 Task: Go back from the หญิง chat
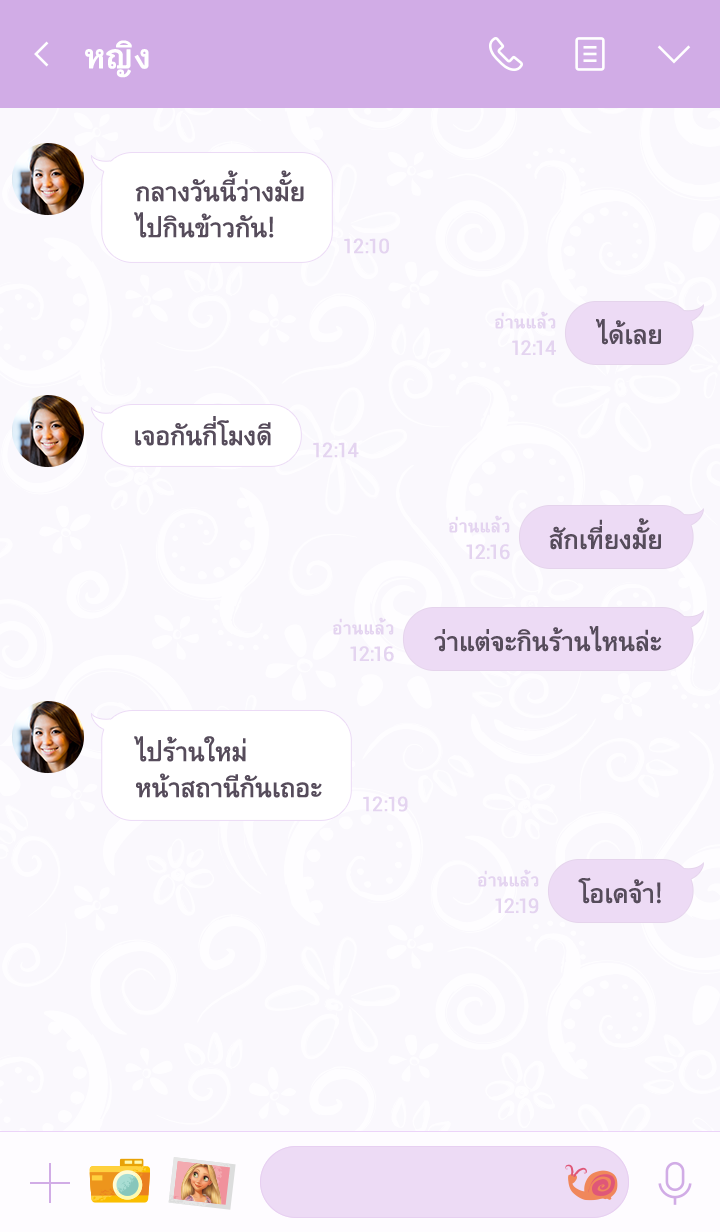coord(41,55)
